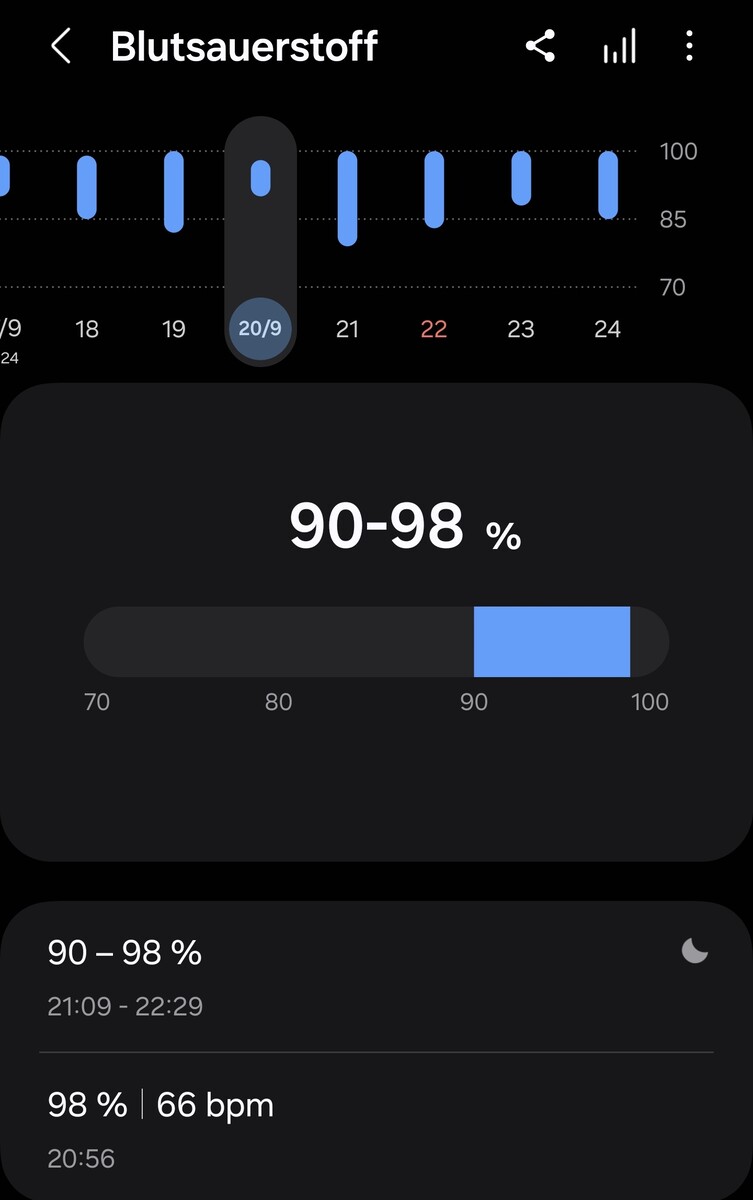This screenshot has width=753, height=1200.
Task: Open the 21:09 - 22:29 sleep measurement
Action: pyautogui.click(x=376, y=976)
